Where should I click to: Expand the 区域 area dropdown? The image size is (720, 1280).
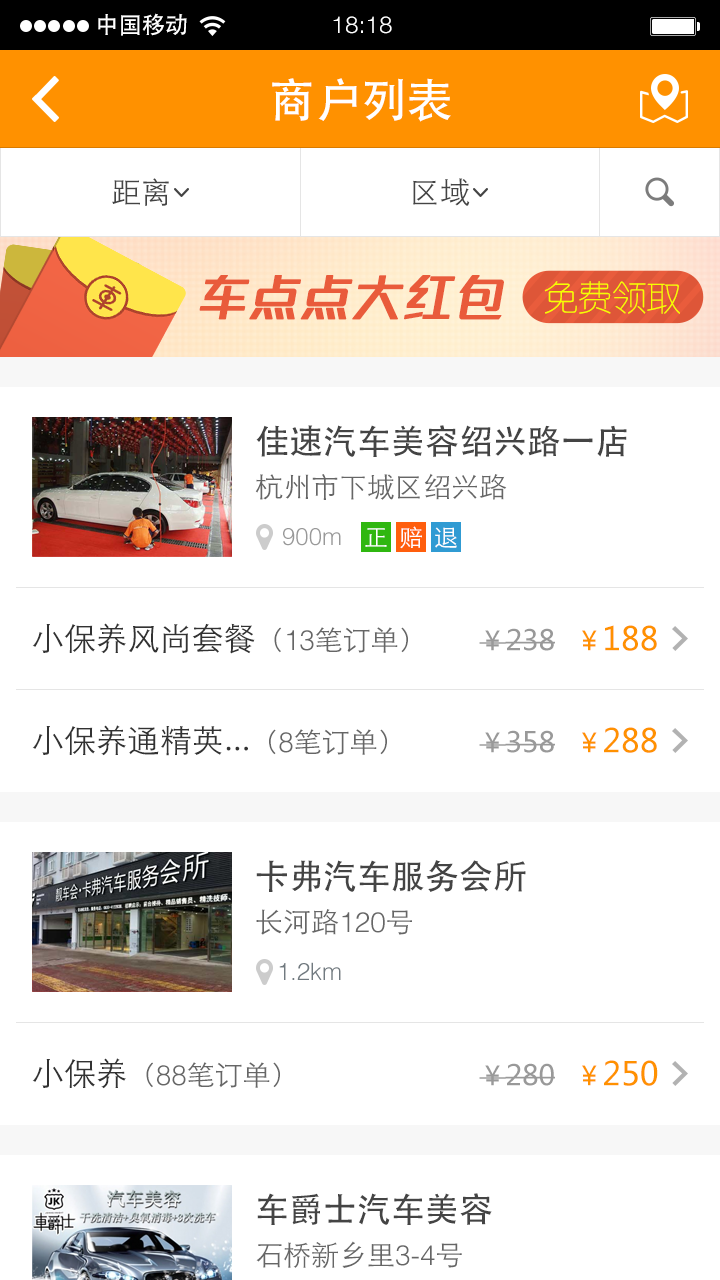450,192
